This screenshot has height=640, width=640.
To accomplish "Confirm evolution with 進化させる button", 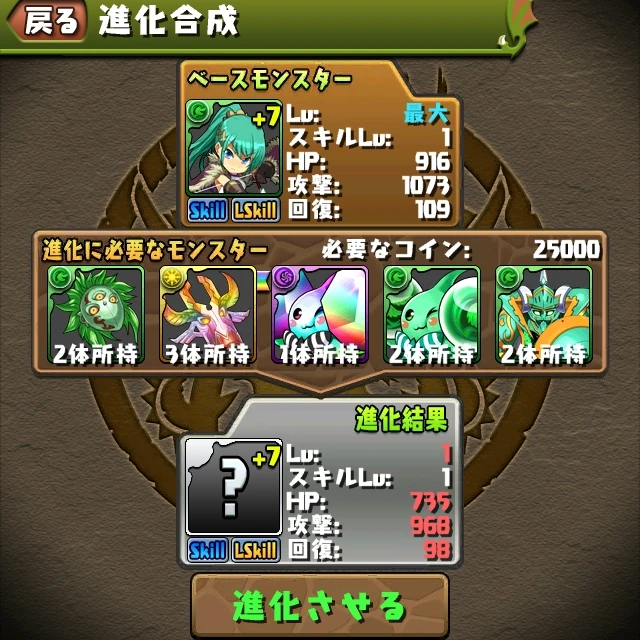I will (x=320, y=605).
